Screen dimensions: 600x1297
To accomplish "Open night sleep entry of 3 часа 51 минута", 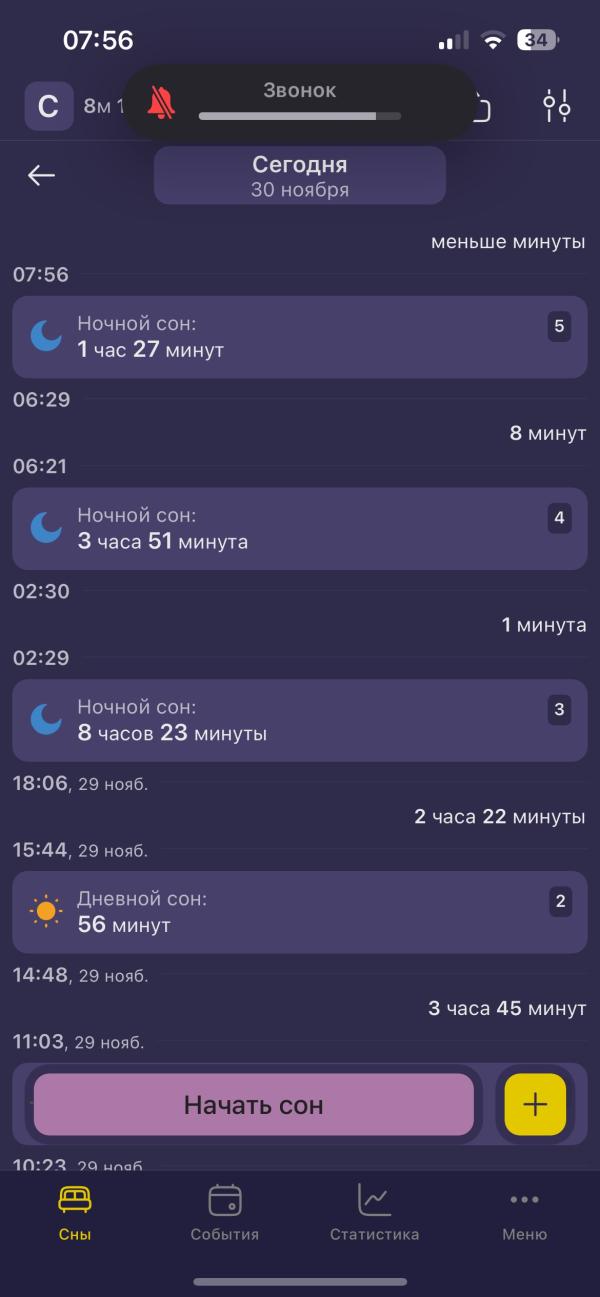I will tap(299, 529).
